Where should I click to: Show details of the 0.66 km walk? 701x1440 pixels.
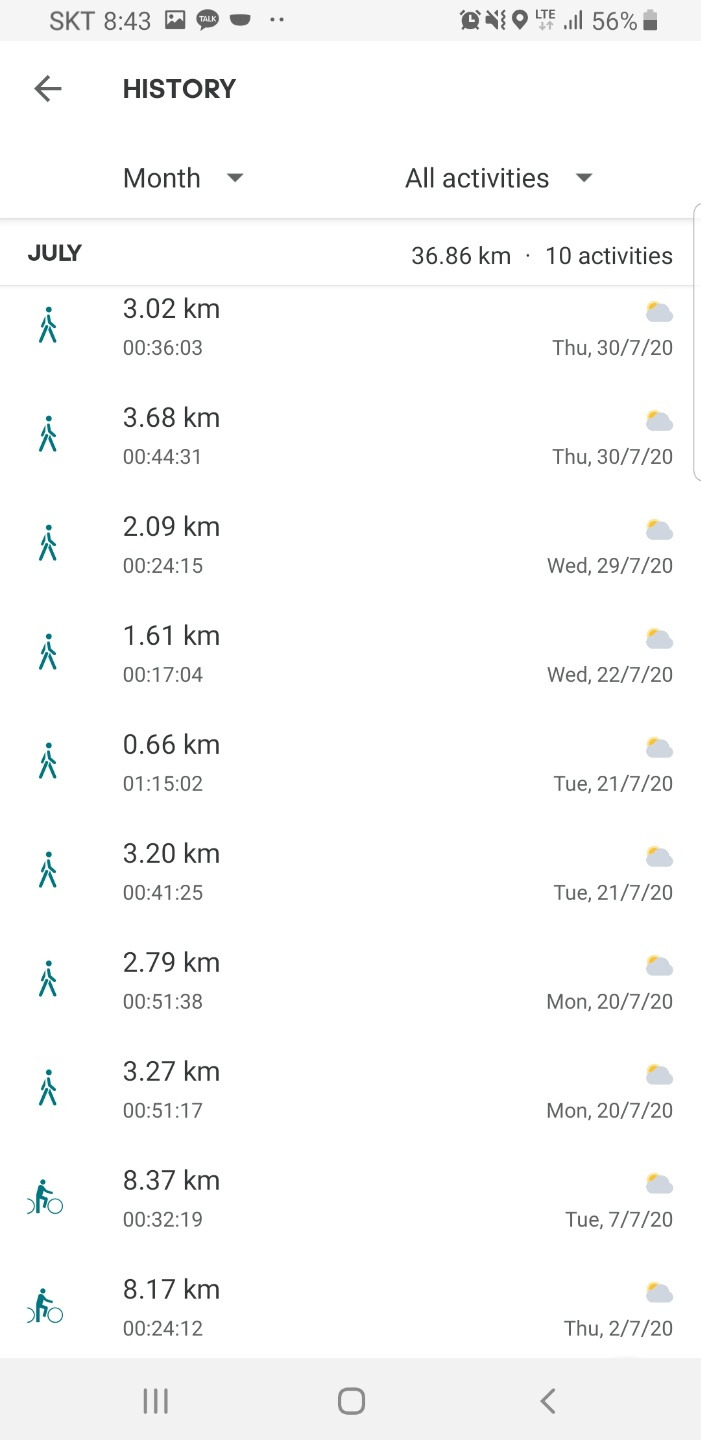350,763
